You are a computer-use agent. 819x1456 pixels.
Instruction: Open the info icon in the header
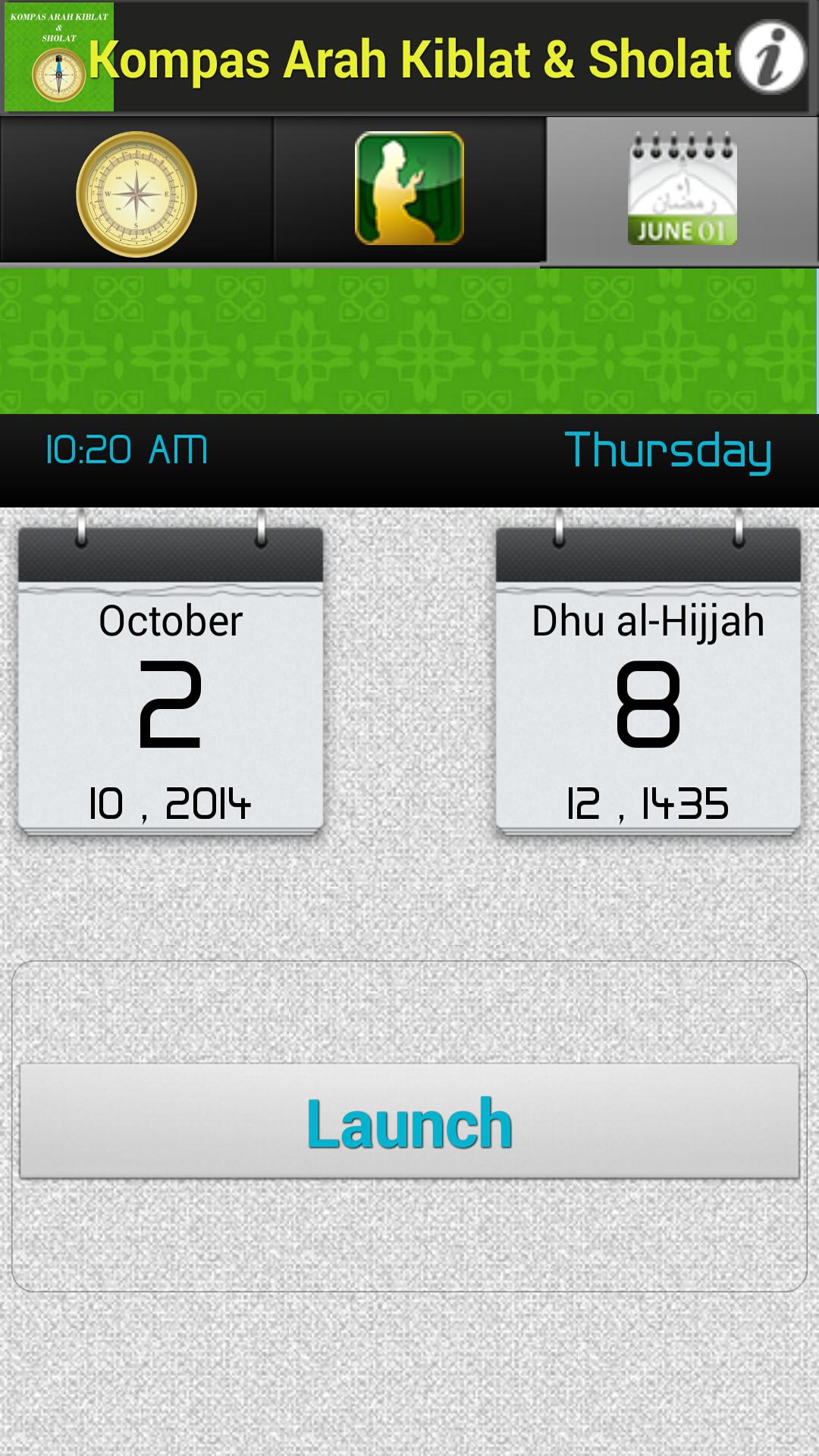[770, 58]
